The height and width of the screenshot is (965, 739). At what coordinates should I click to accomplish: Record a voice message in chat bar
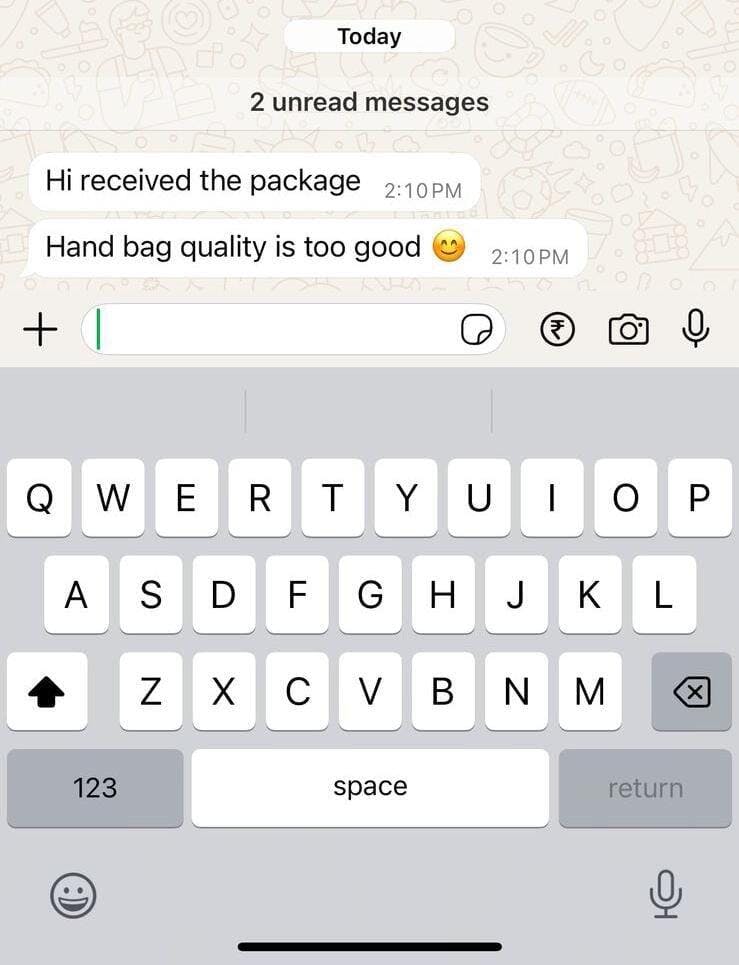(696, 328)
